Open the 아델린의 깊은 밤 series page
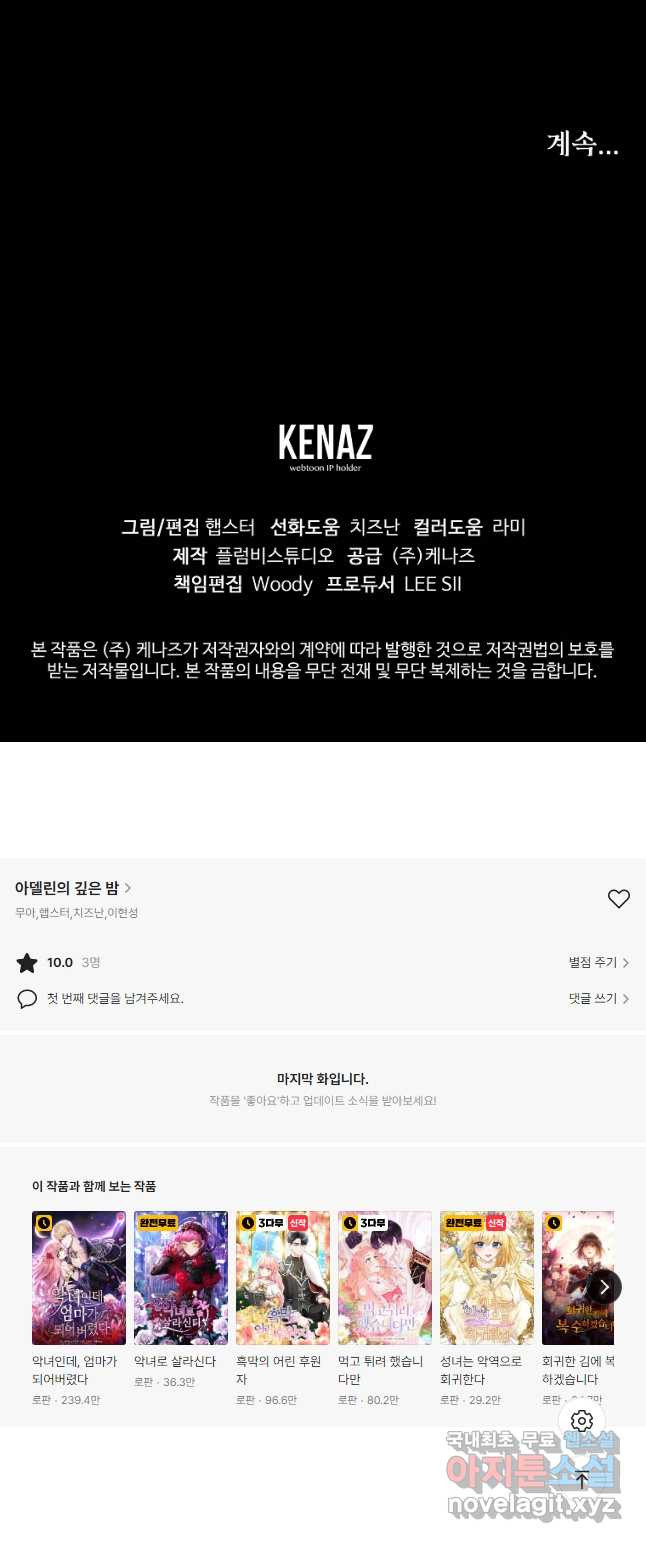646x1543 pixels. [72, 888]
